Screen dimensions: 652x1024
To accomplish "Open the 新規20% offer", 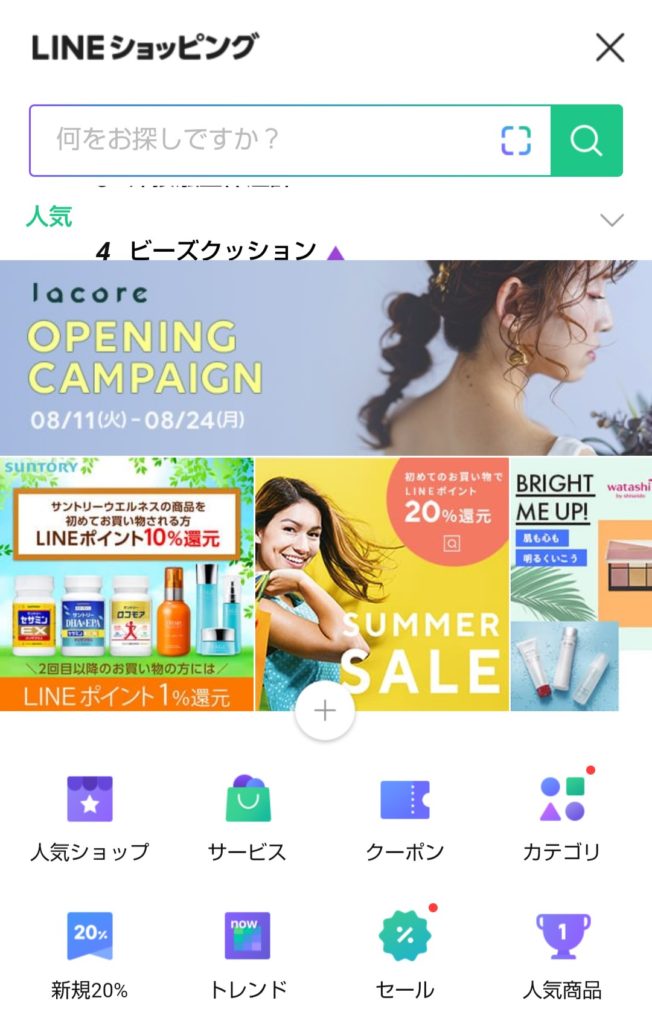I will click(89, 955).
